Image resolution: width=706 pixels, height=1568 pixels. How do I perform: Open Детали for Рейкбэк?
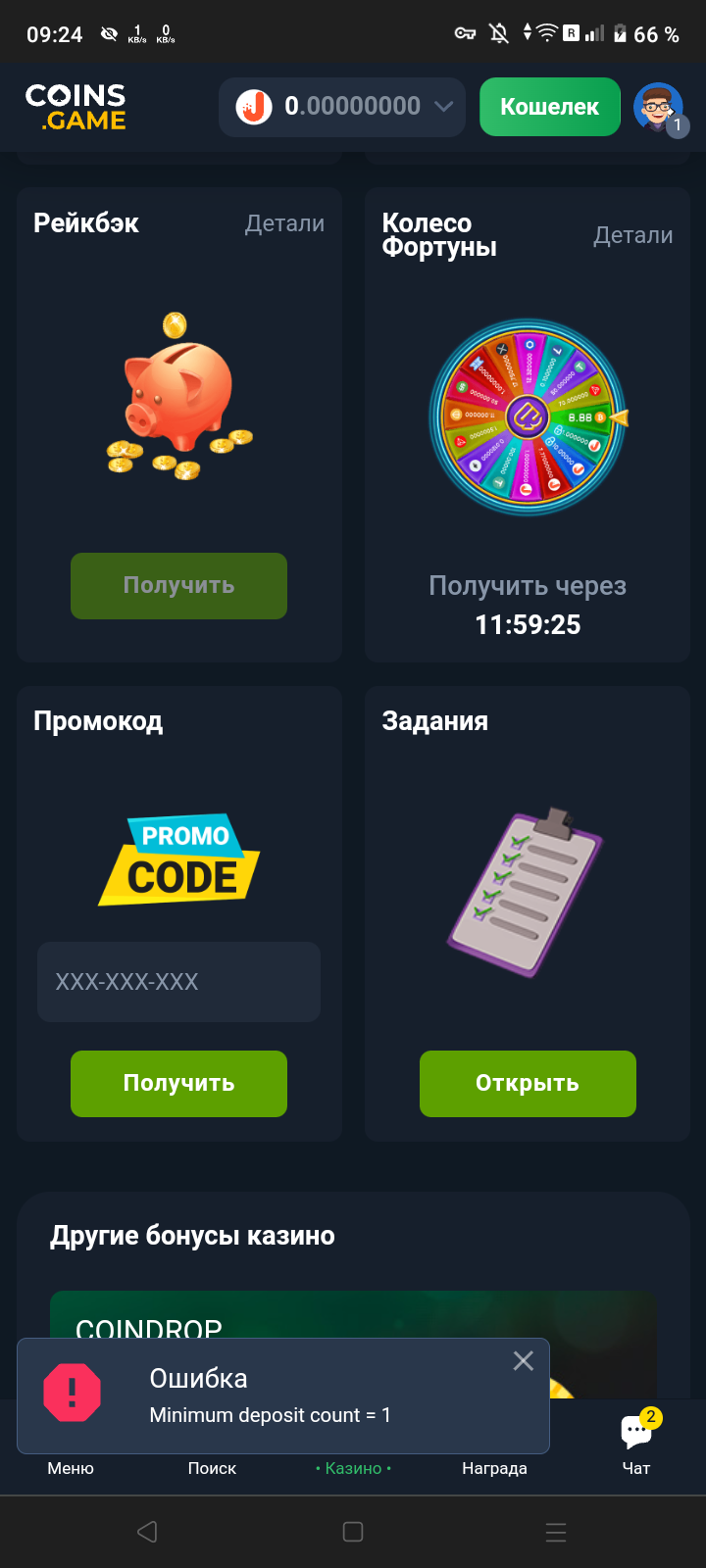tap(284, 223)
